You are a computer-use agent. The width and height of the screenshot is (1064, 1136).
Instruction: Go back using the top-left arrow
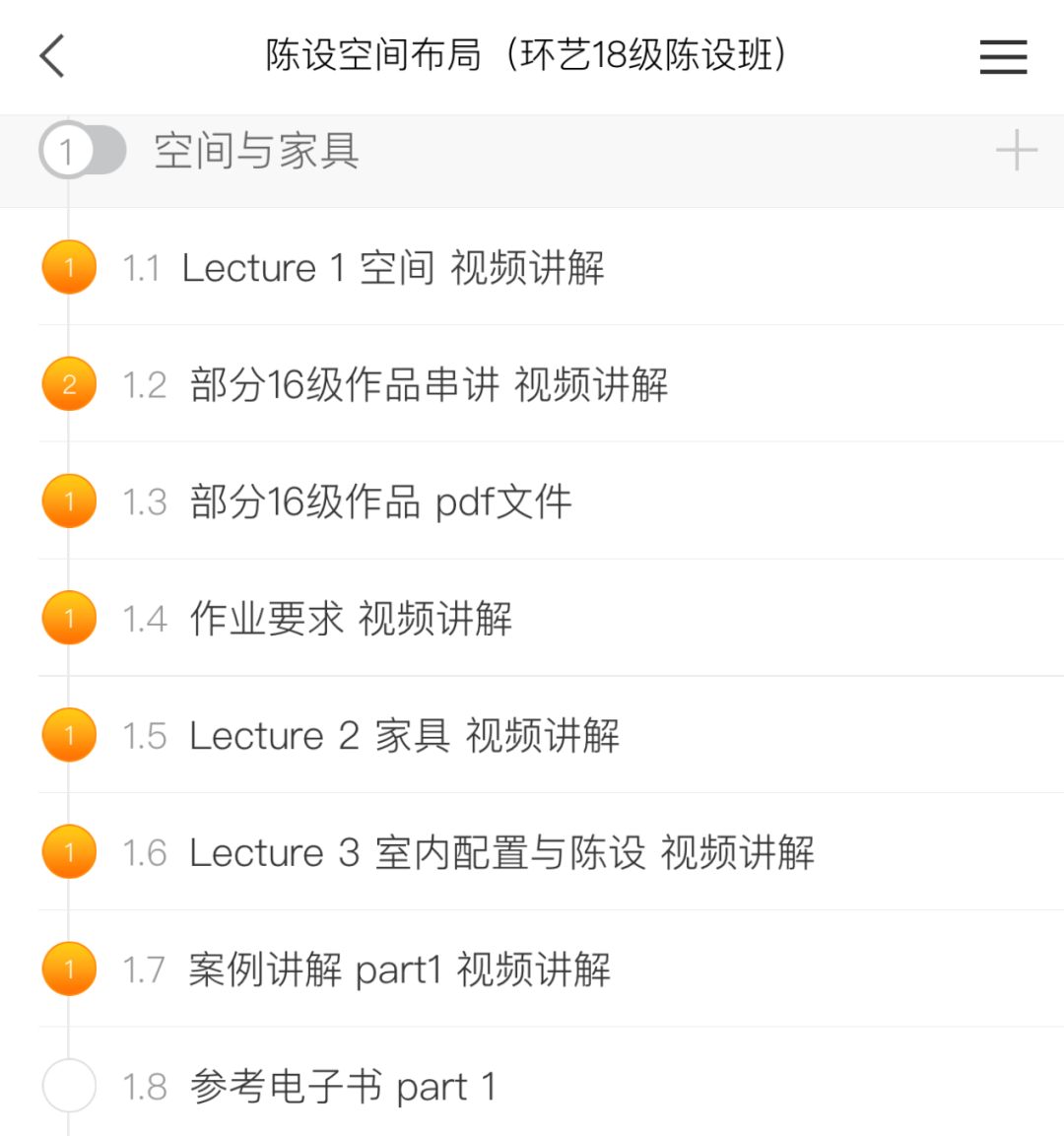[x=53, y=55]
